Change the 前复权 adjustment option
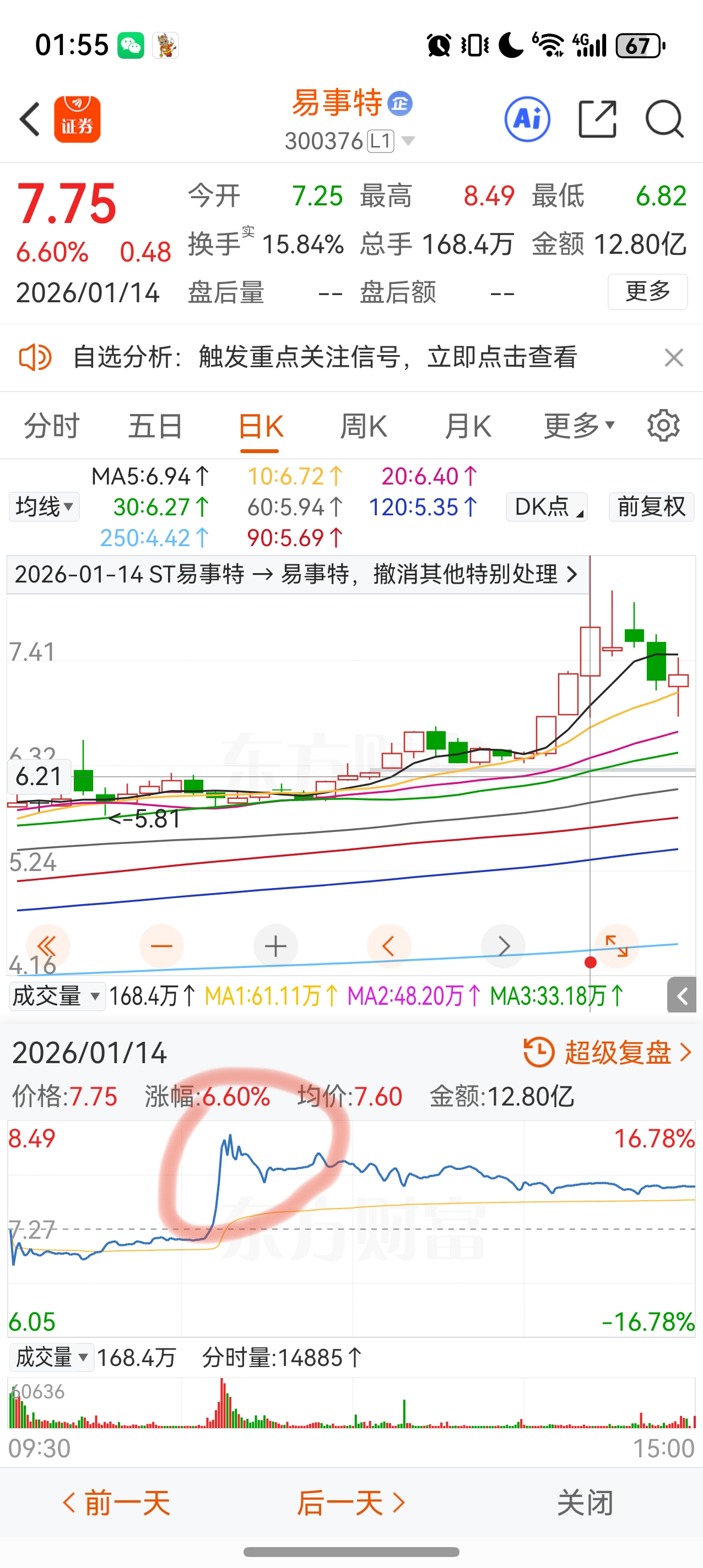Image resolution: width=703 pixels, height=1568 pixels. click(x=651, y=507)
